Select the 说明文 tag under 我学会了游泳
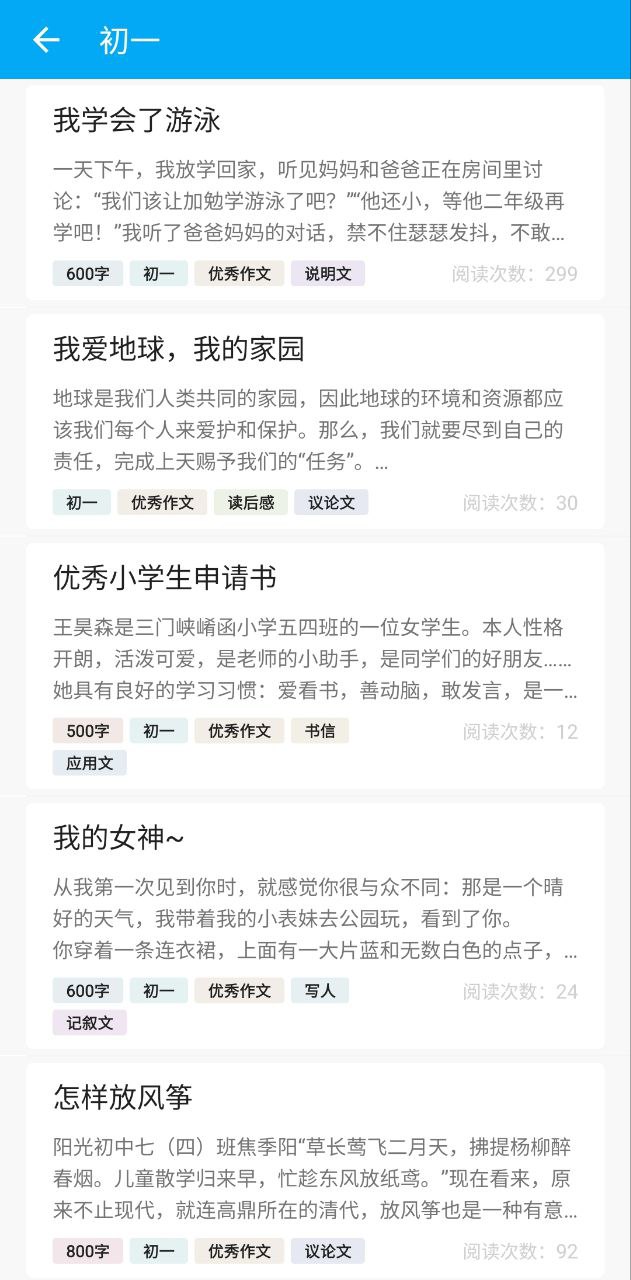The height and width of the screenshot is (1280, 631). point(328,274)
